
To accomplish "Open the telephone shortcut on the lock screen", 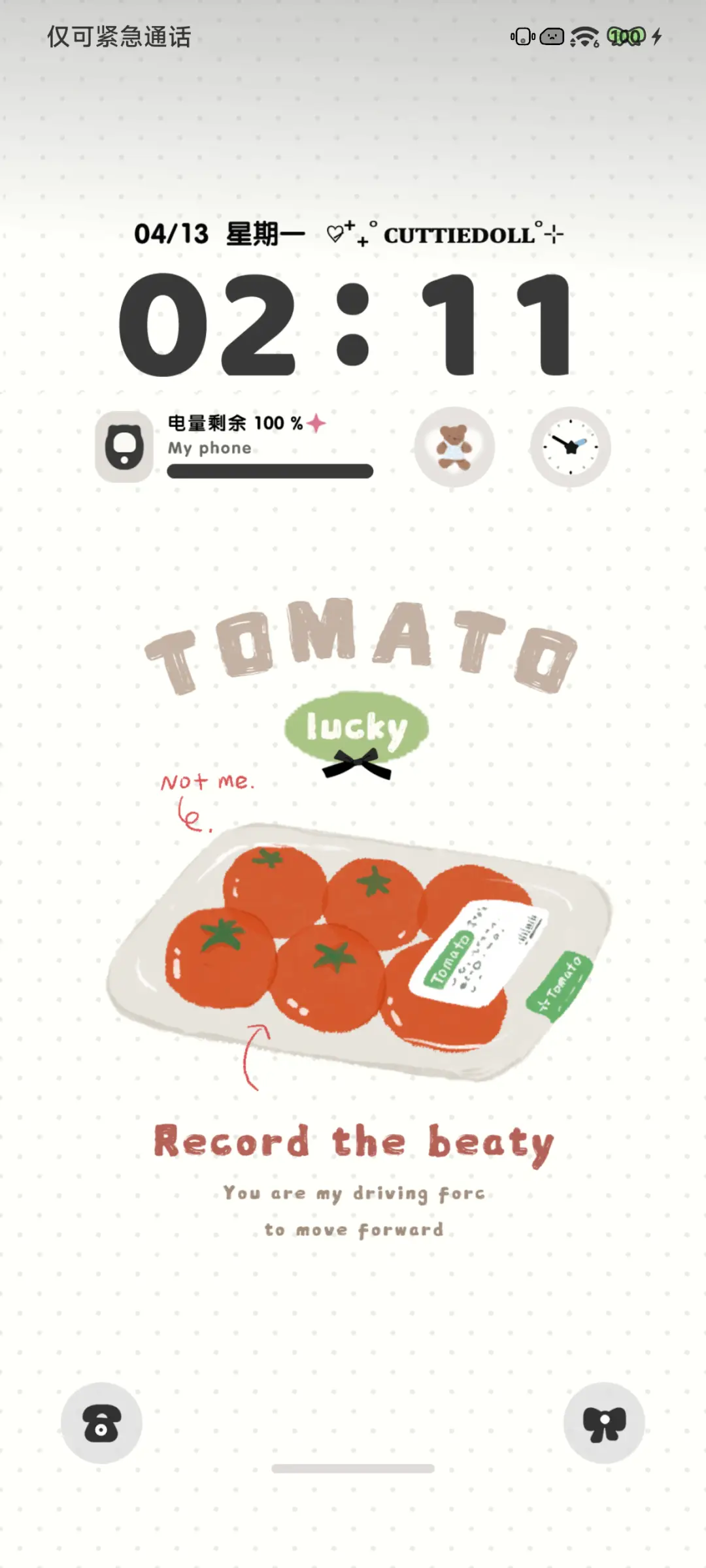I will click(101, 1423).
